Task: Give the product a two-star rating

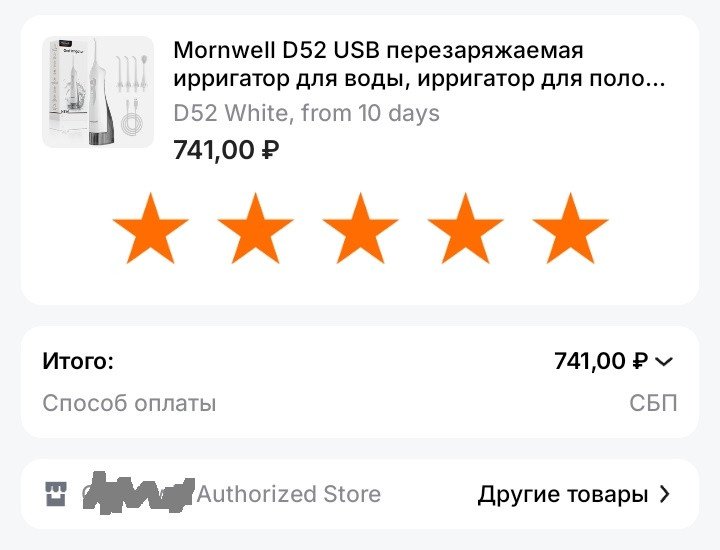Action: click(x=255, y=229)
